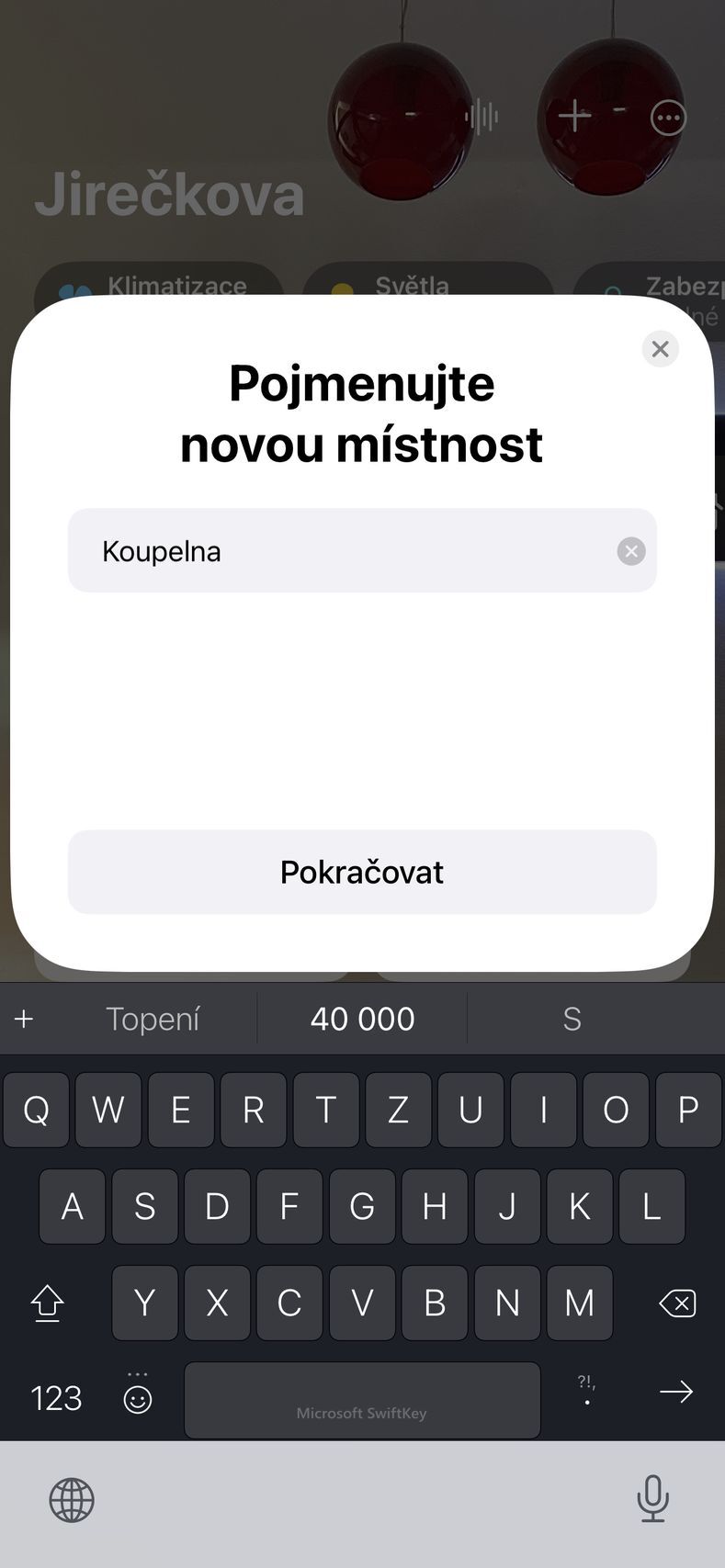Screen dimensions: 725x1568
Task: Tap the punctuation key on the keyboard
Action: (x=586, y=1393)
